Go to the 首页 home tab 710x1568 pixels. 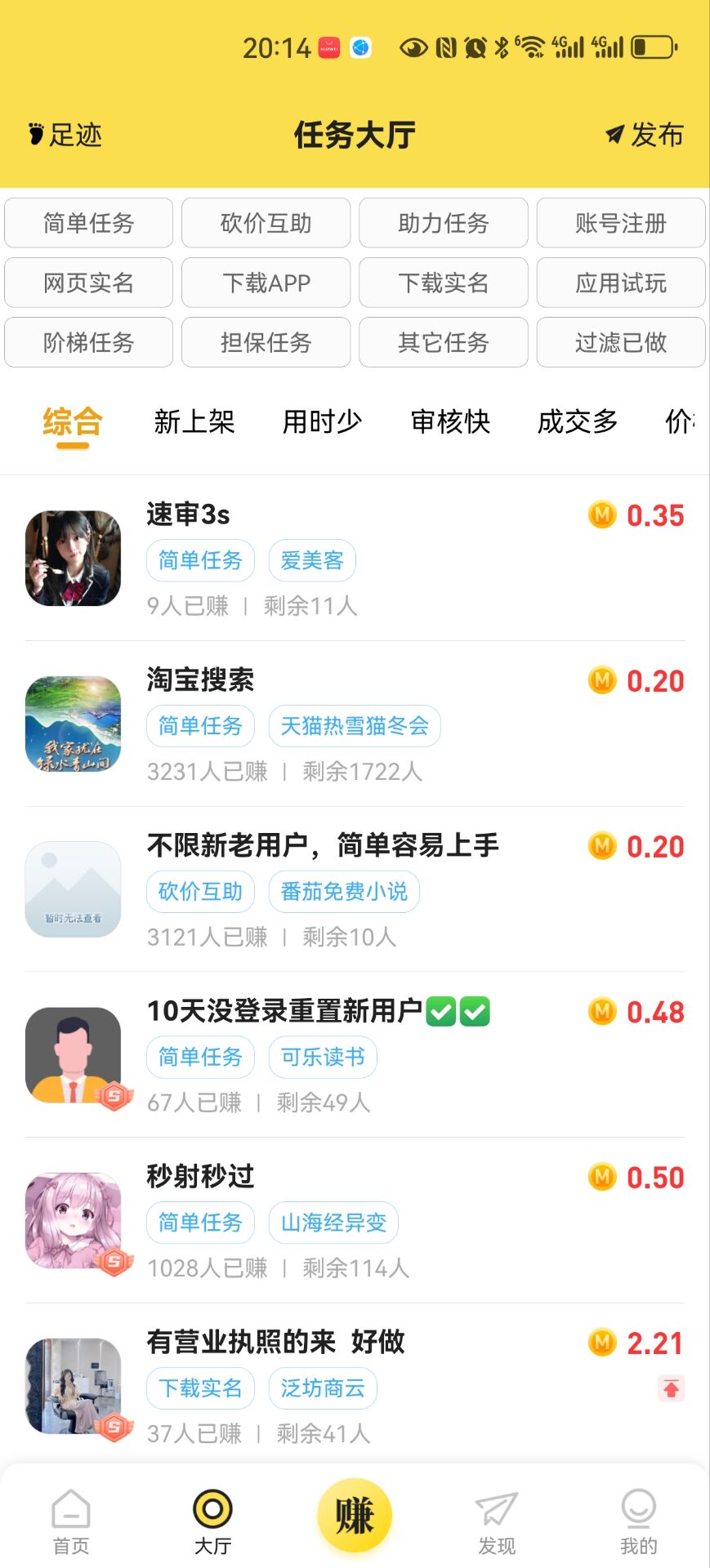coord(71,1521)
